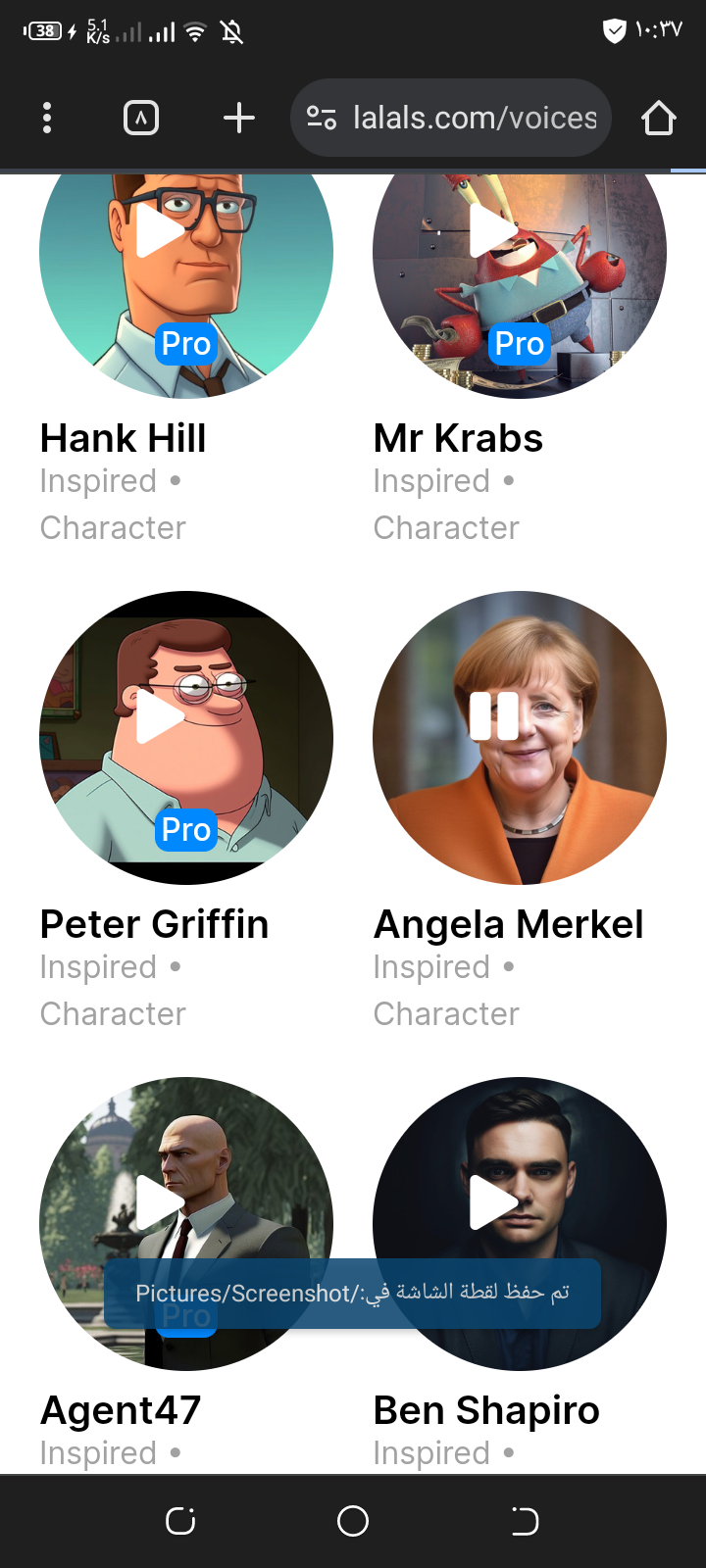706x1568 pixels.
Task: Open the Ben Shapiro voice page
Action: click(486, 1410)
